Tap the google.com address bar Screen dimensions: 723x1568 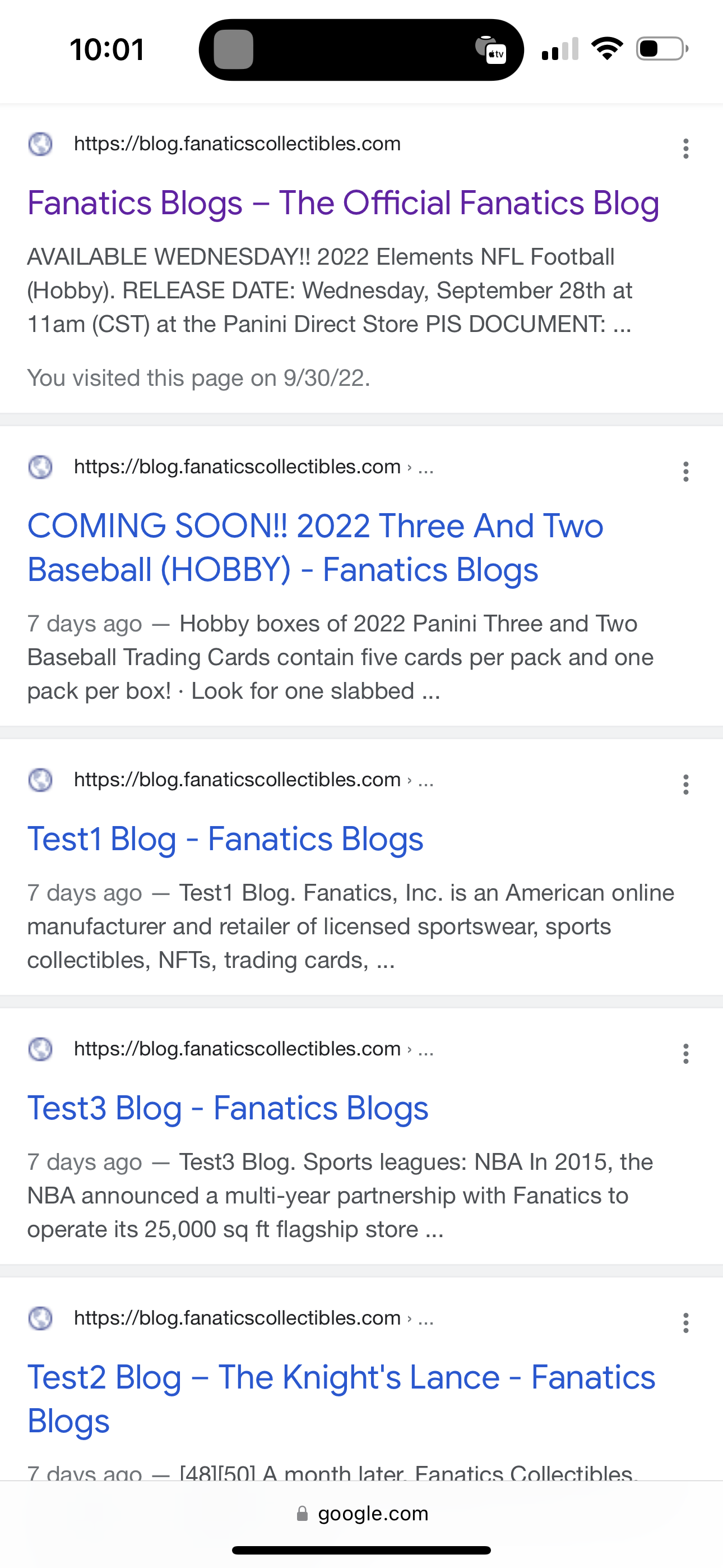361,1514
